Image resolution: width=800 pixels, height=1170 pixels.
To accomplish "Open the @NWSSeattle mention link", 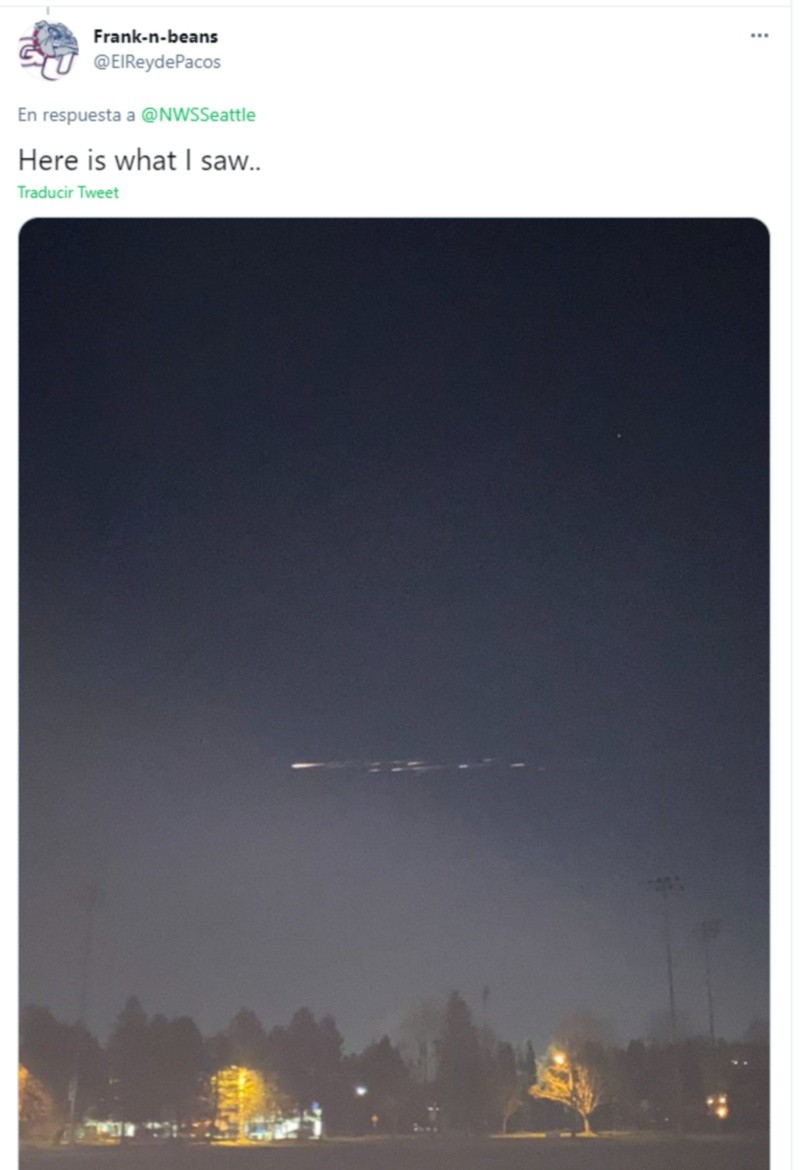I will pyautogui.click(x=198, y=115).
